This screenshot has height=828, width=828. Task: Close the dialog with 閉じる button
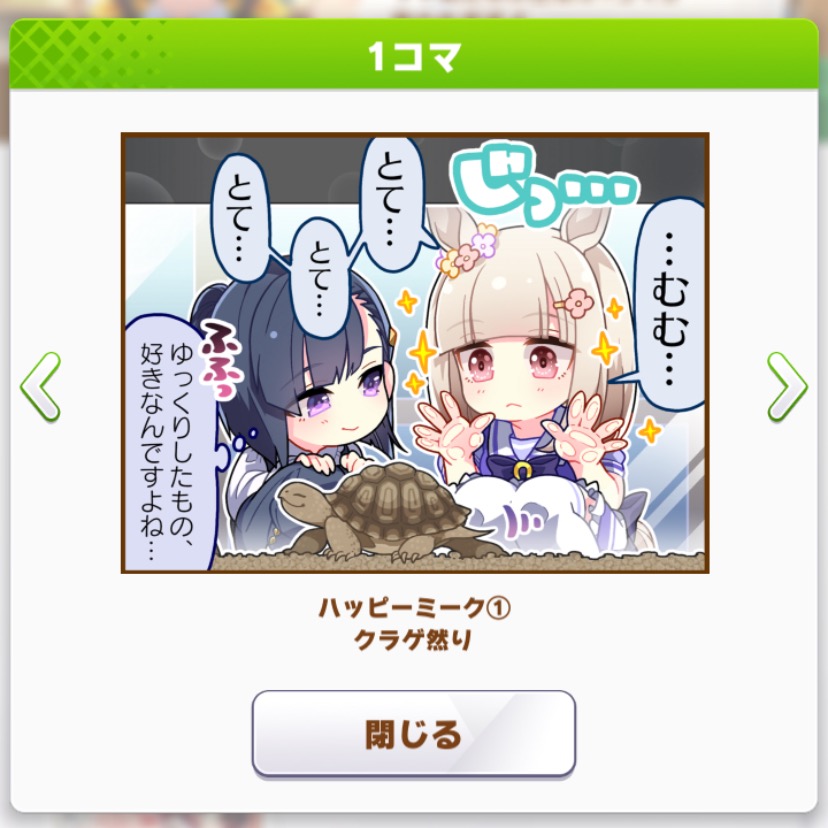pos(413,734)
